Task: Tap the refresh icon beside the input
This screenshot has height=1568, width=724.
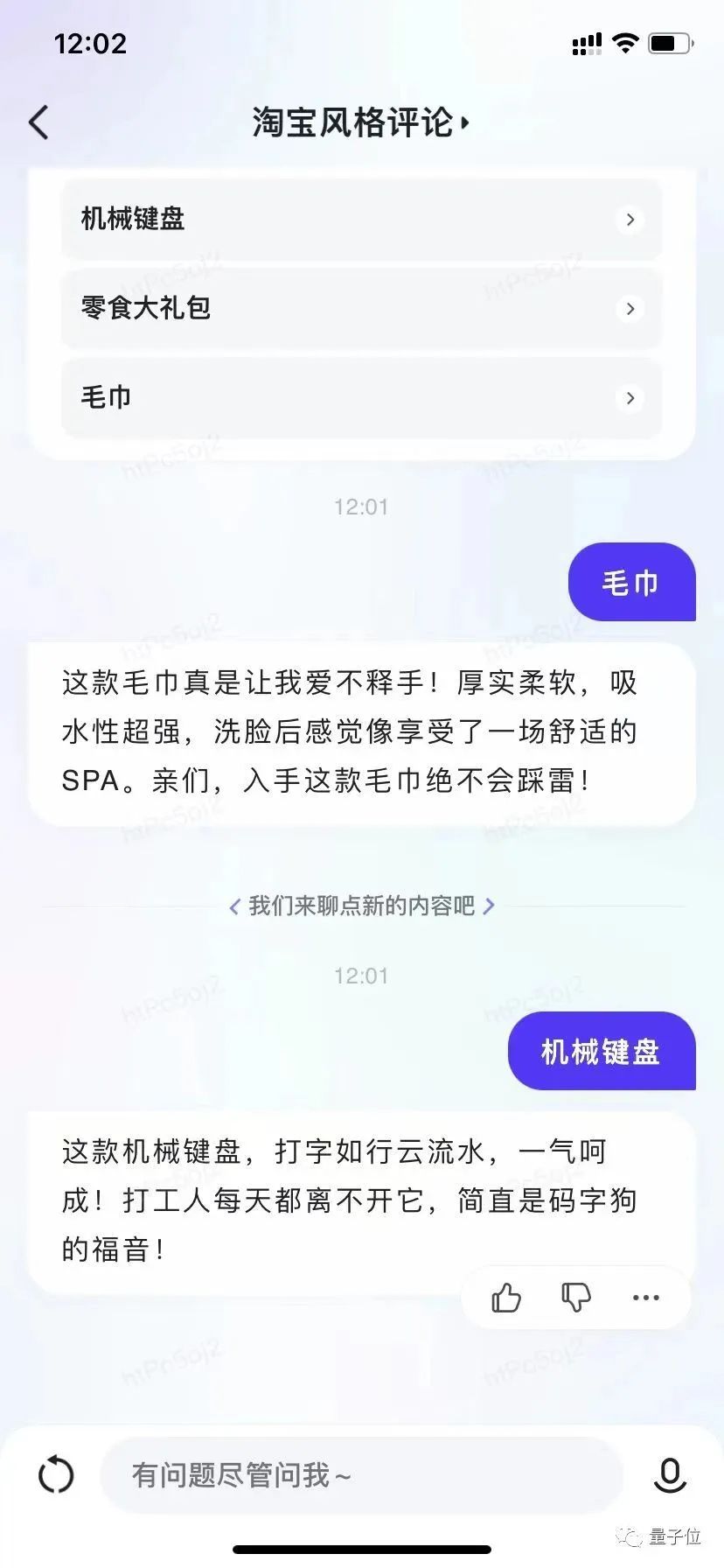Action: click(56, 1475)
